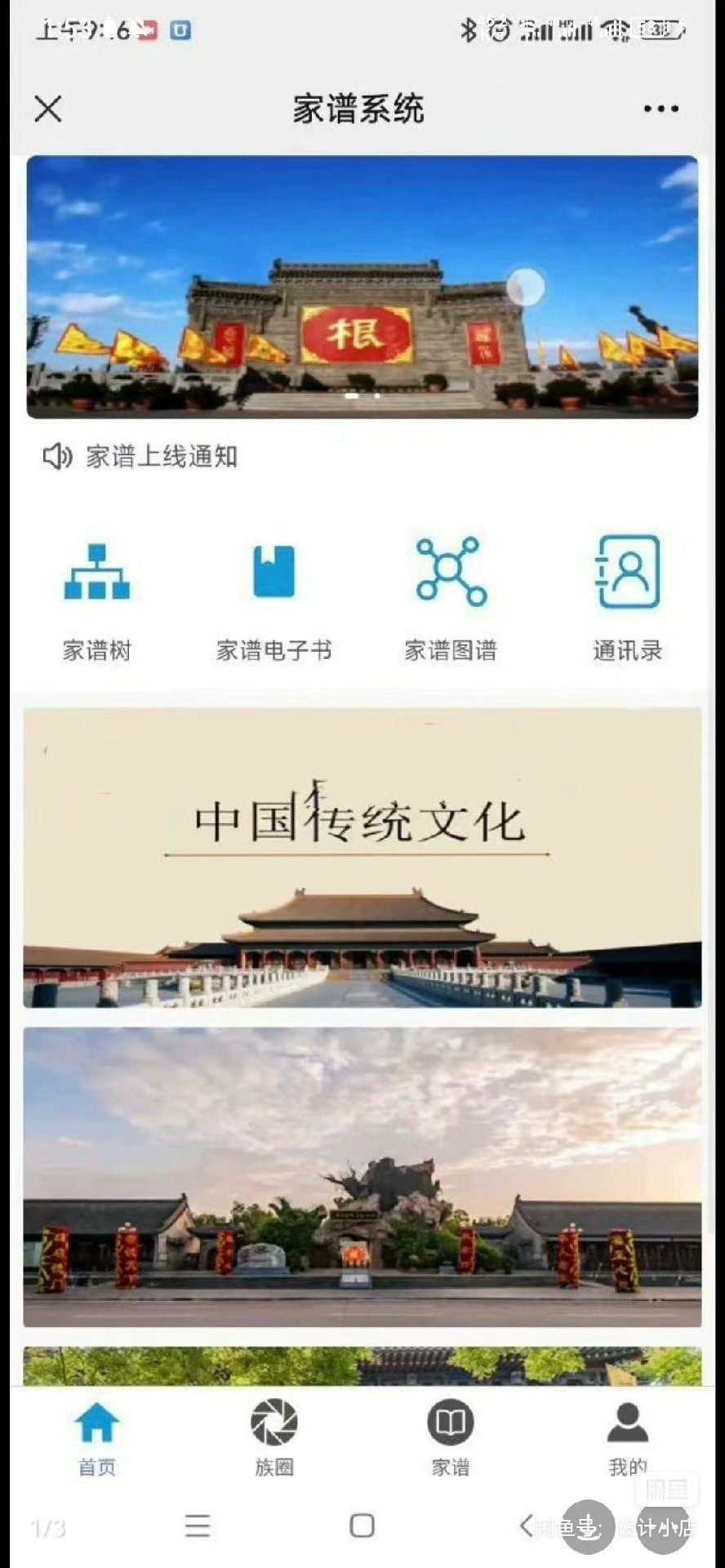Switch to the 族圈 tab

(274, 1437)
